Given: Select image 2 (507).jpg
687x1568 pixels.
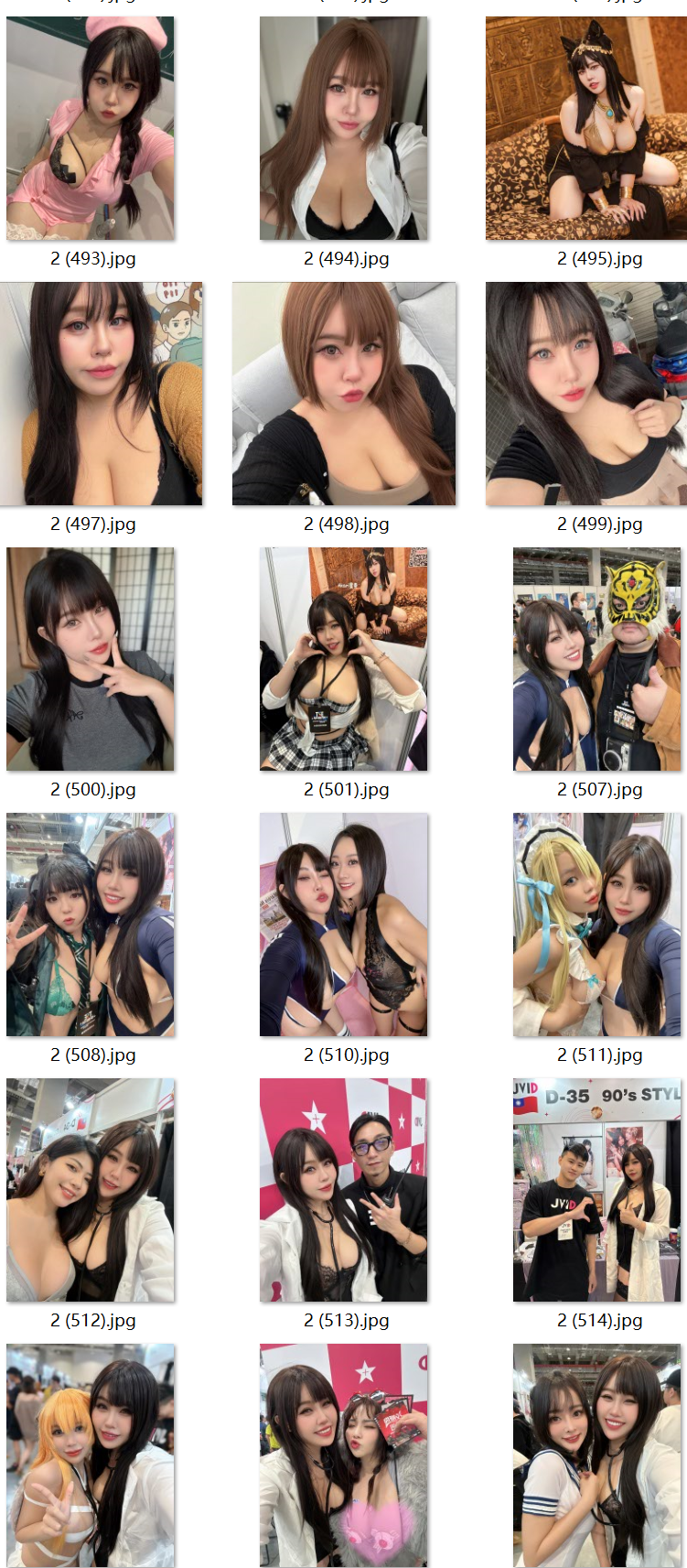Looking at the screenshot, I should click(x=597, y=660).
